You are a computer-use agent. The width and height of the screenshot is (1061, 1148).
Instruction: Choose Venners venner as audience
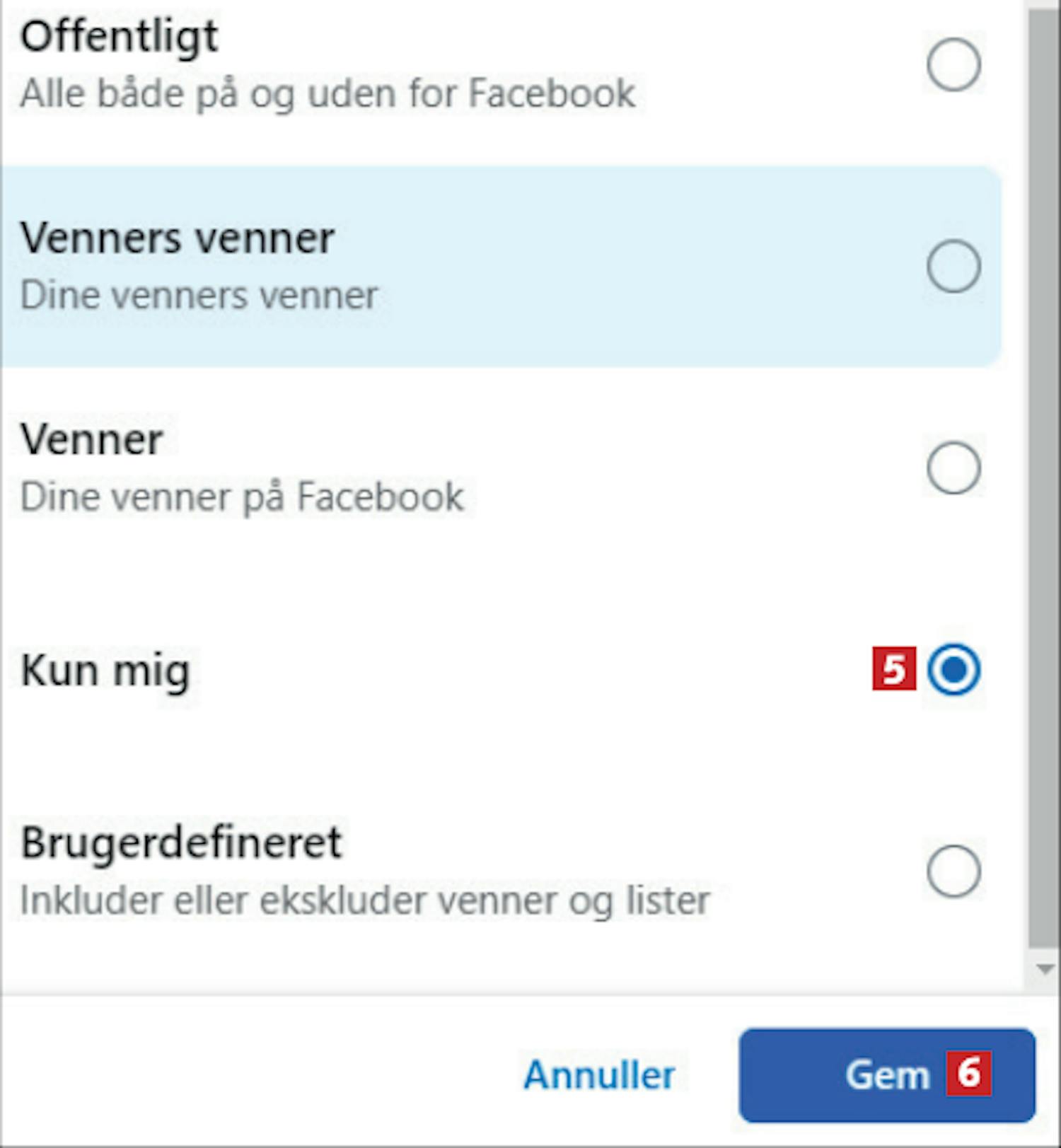pyautogui.click(x=953, y=267)
